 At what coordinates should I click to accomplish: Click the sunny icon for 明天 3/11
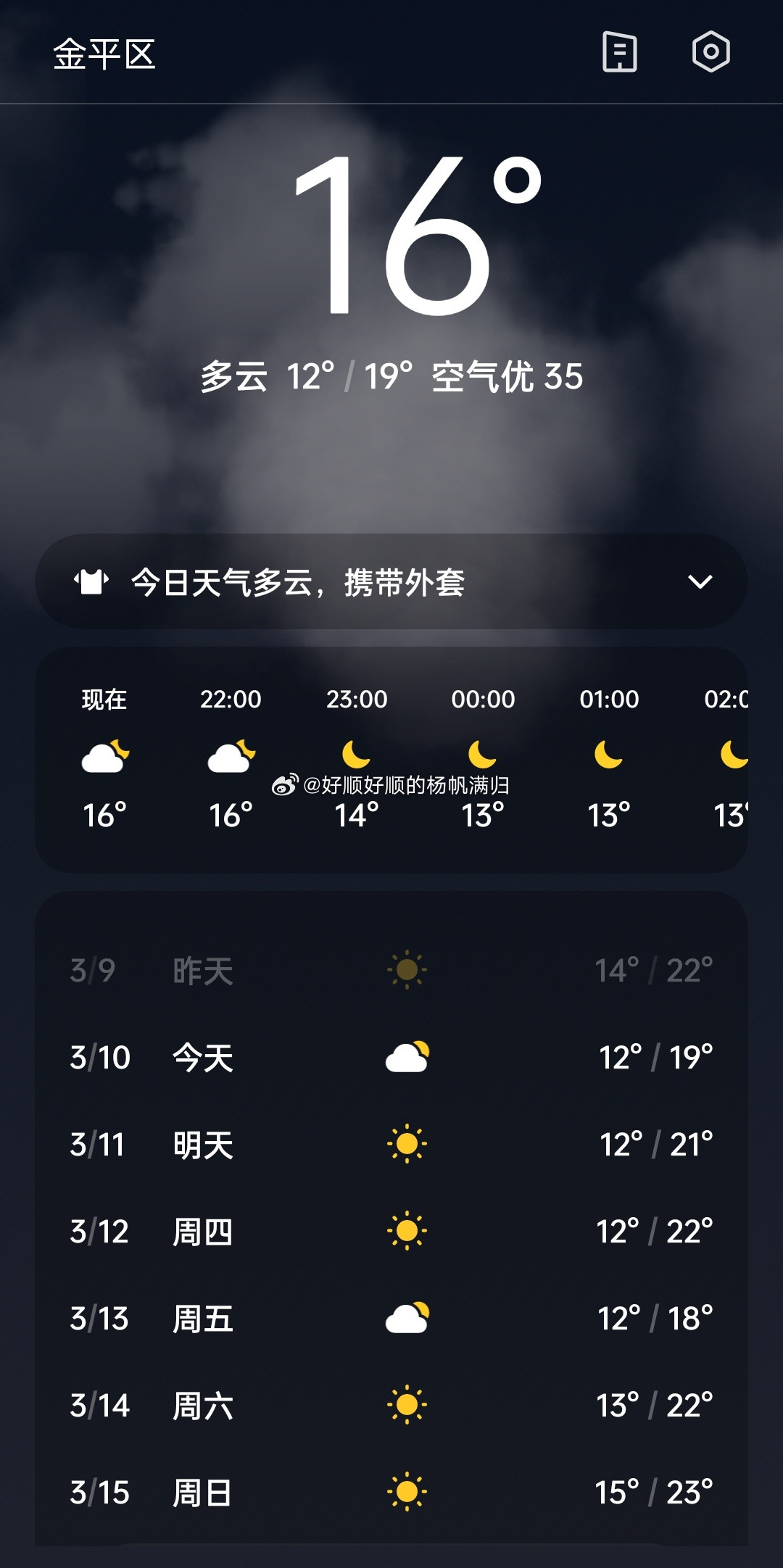pyautogui.click(x=409, y=1145)
